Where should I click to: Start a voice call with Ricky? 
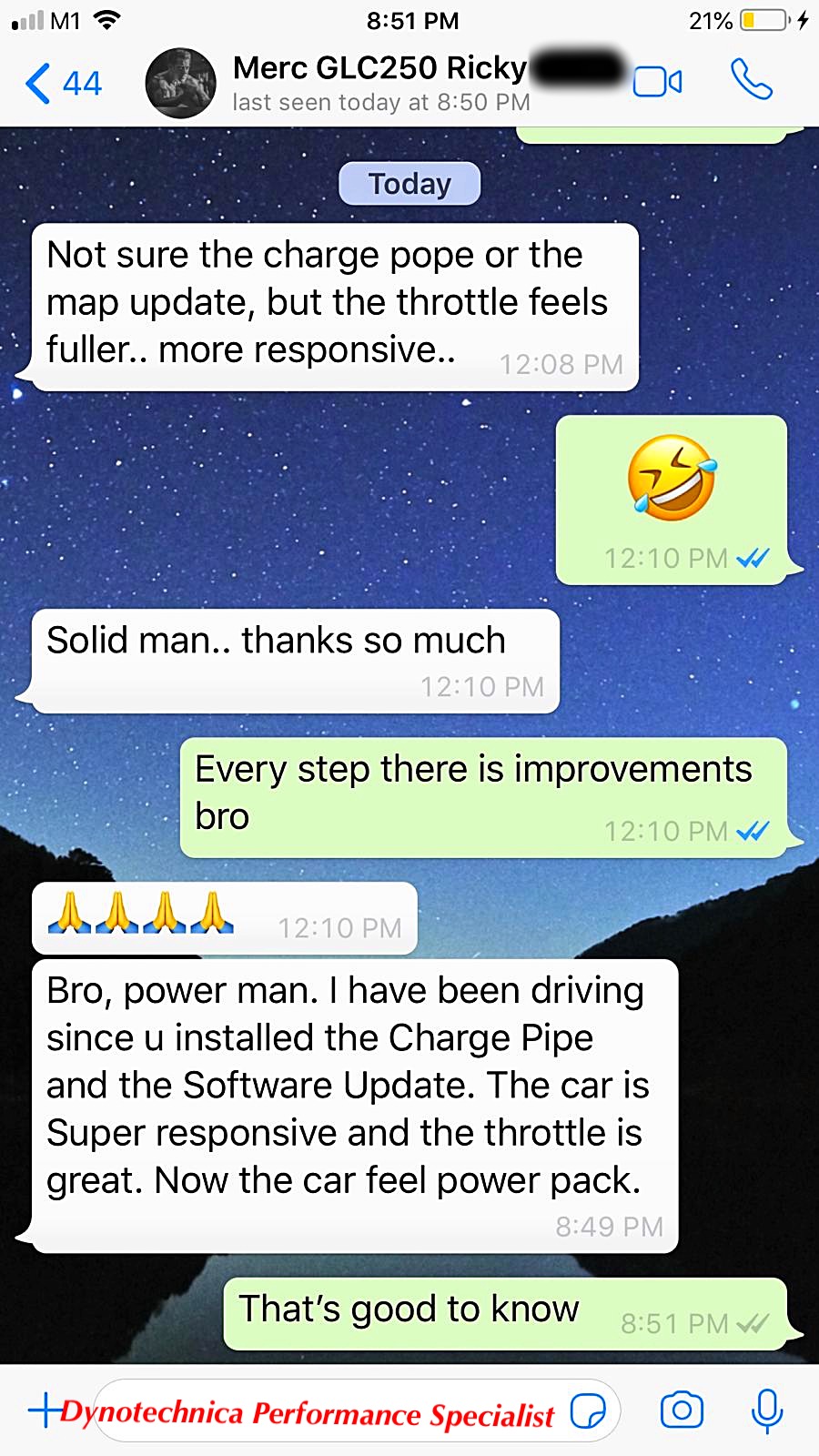(x=752, y=80)
